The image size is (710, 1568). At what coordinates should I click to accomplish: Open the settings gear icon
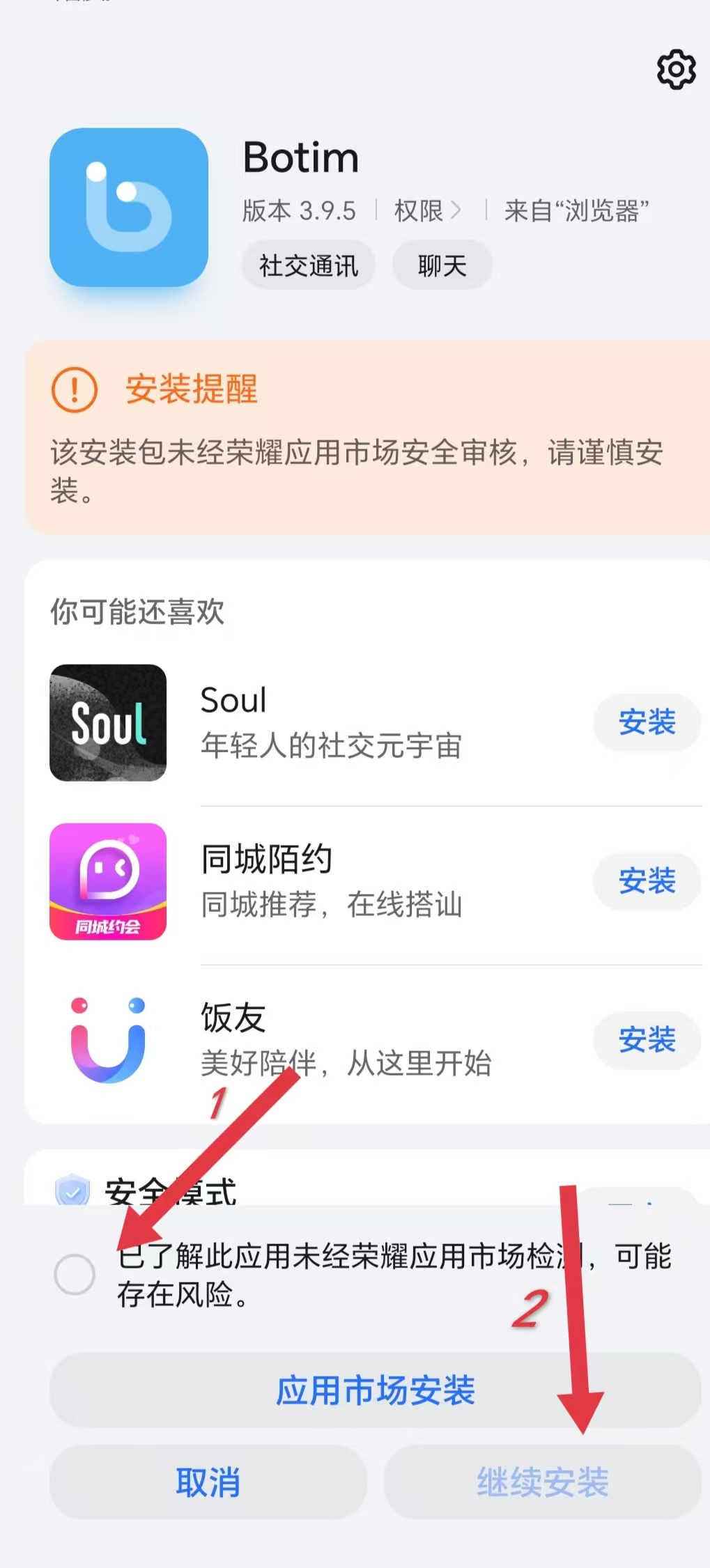tap(676, 69)
